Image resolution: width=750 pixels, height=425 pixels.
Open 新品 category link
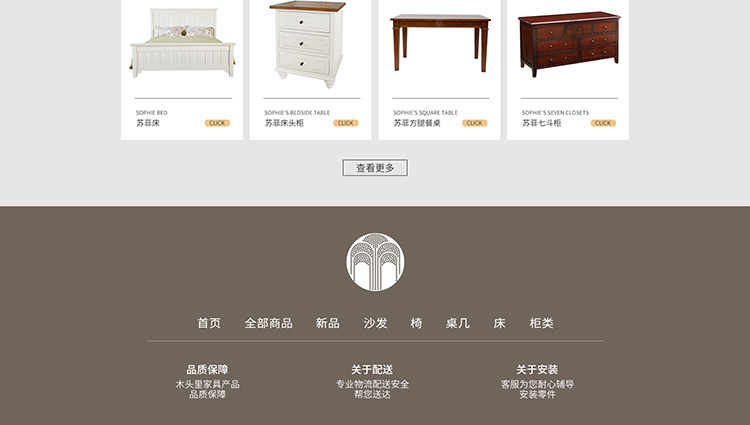[x=328, y=323]
